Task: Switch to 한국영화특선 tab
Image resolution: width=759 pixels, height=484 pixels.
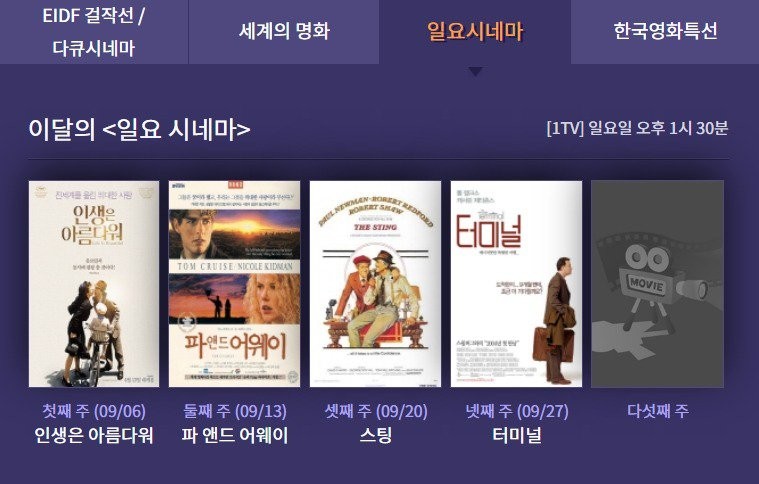Action: point(665,31)
